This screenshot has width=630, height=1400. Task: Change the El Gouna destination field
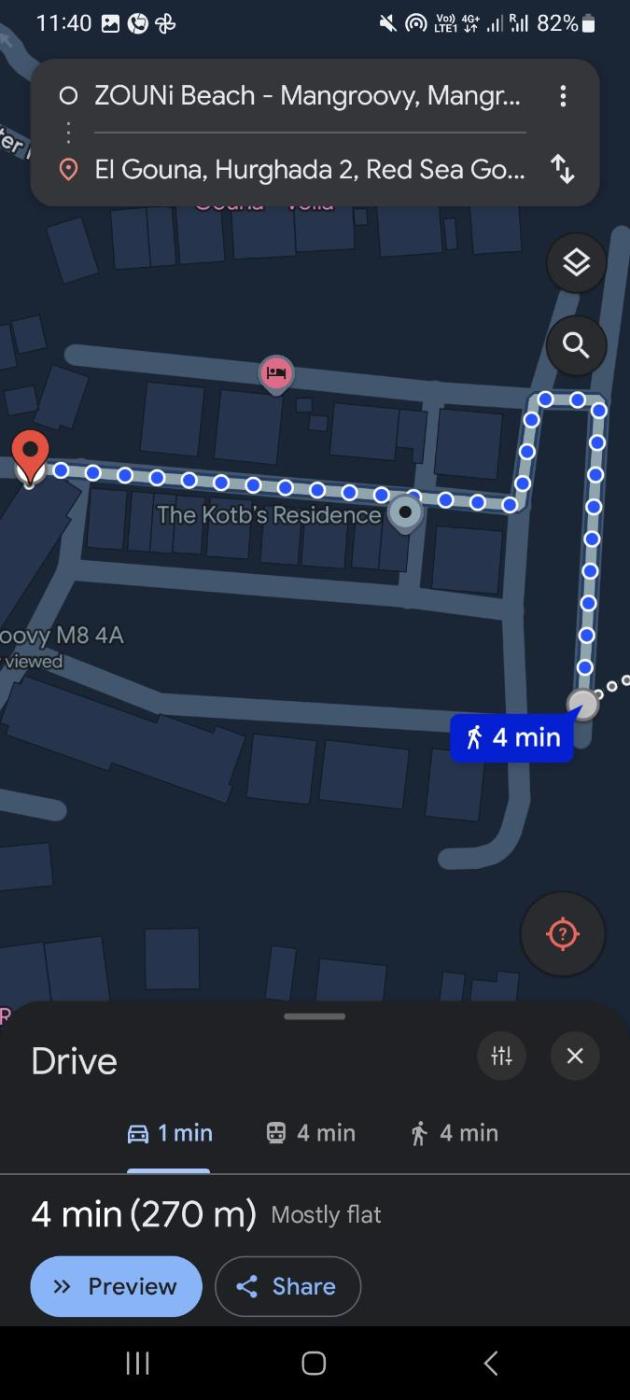pyautogui.click(x=308, y=170)
